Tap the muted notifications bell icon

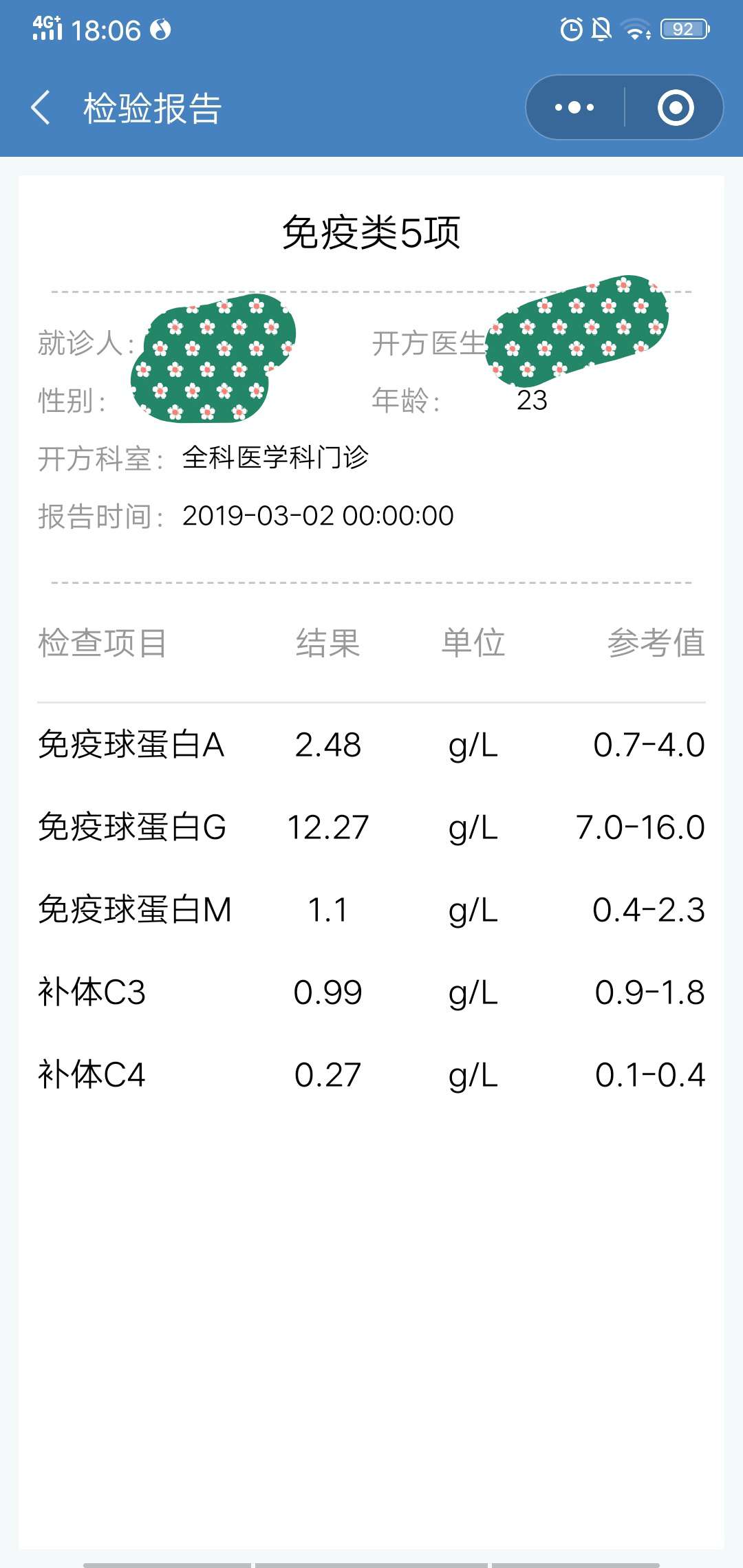pyautogui.click(x=603, y=28)
